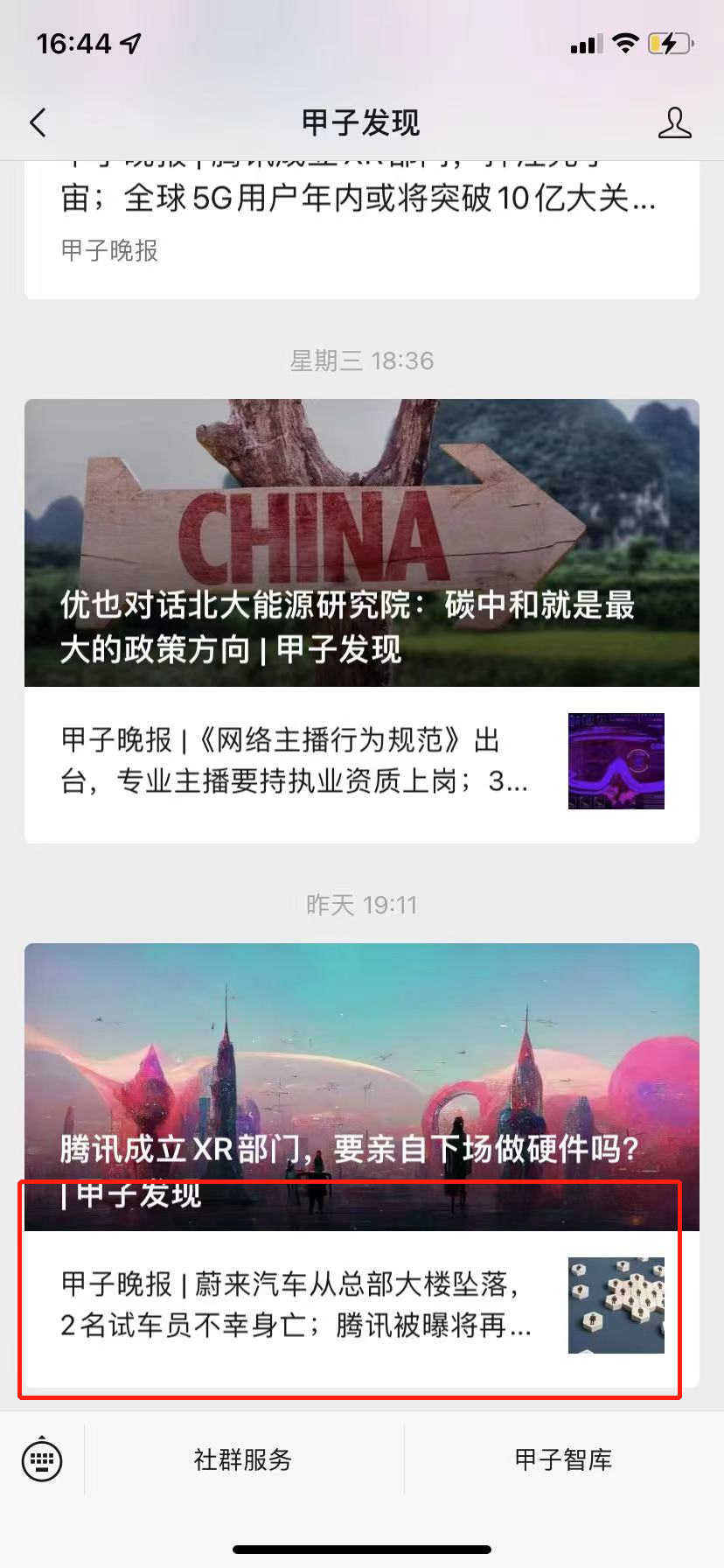Go back from 甲子发现 account page
Screen dimensions: 724x1568
(x=38, y=123)
